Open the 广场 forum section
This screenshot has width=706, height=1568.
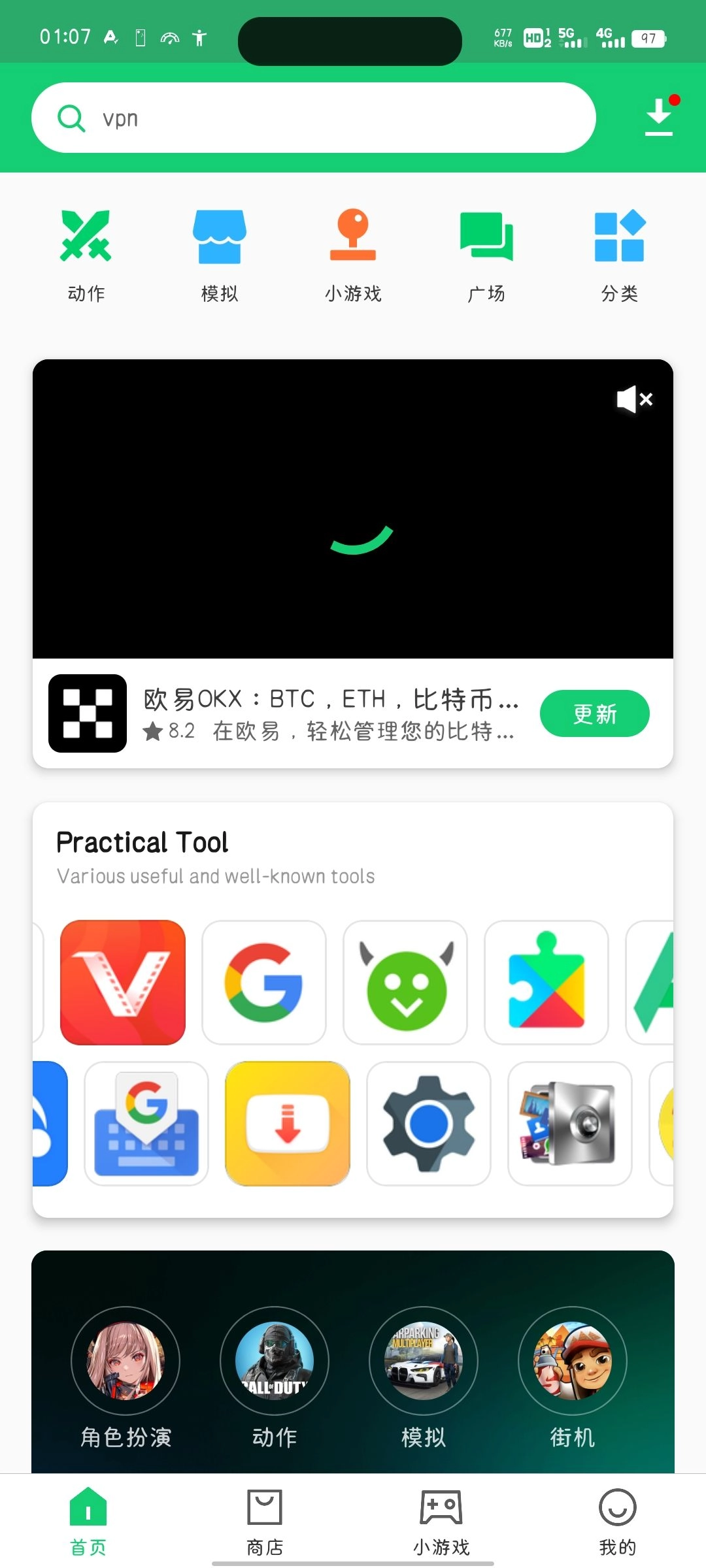(x=486, y=255)
